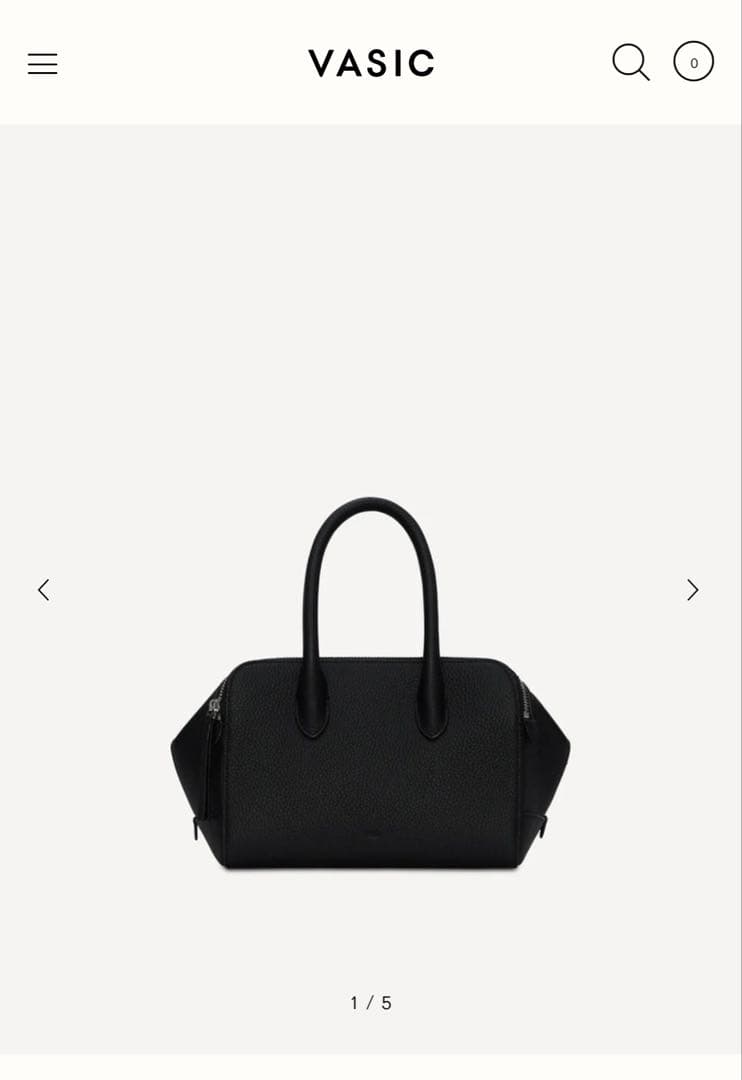This screenshot has height=1080, width=742.
Task: Click the shopping cart icon showing 0 items
Action: point(693,62)
